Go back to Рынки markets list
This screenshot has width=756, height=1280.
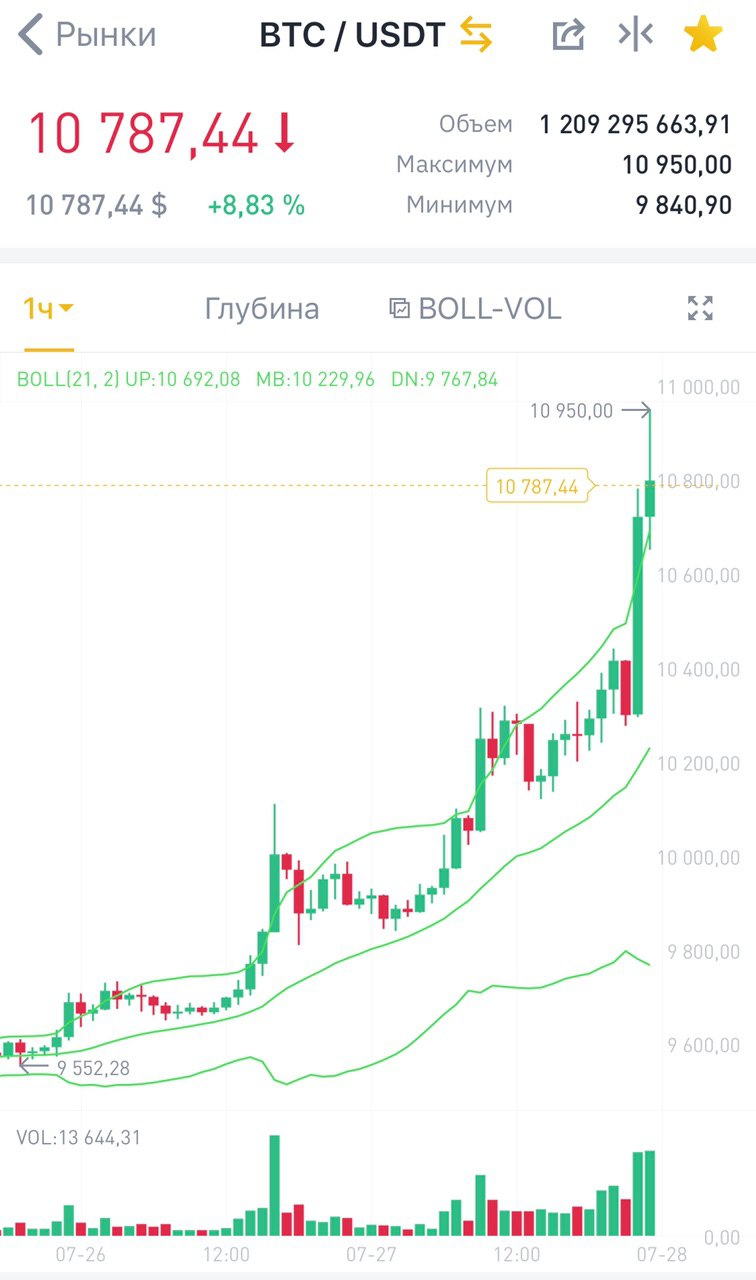tap(88, 35)
